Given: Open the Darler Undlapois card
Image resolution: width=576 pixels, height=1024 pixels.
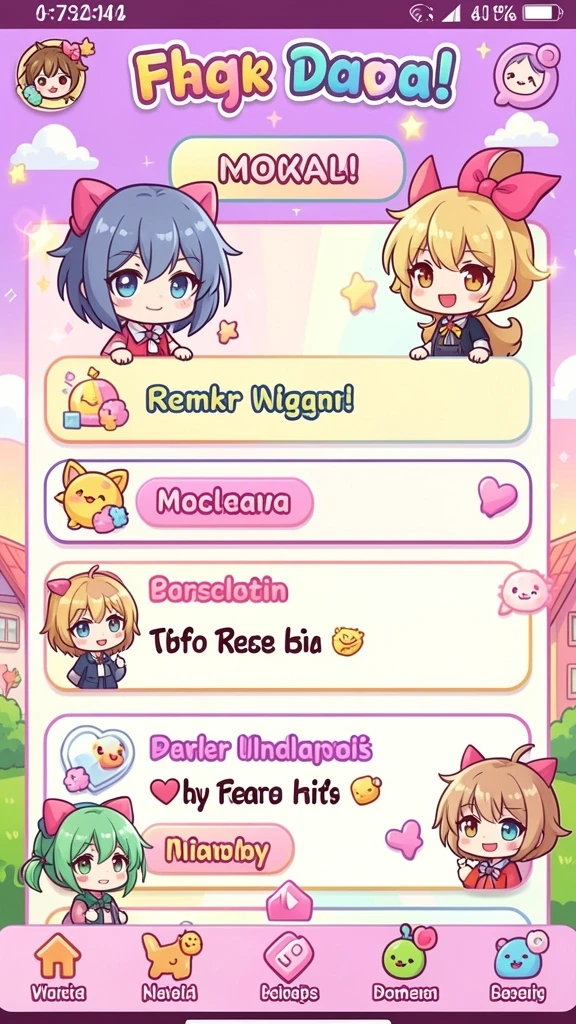Looking at the screenshot, I should tap(287, 802).
